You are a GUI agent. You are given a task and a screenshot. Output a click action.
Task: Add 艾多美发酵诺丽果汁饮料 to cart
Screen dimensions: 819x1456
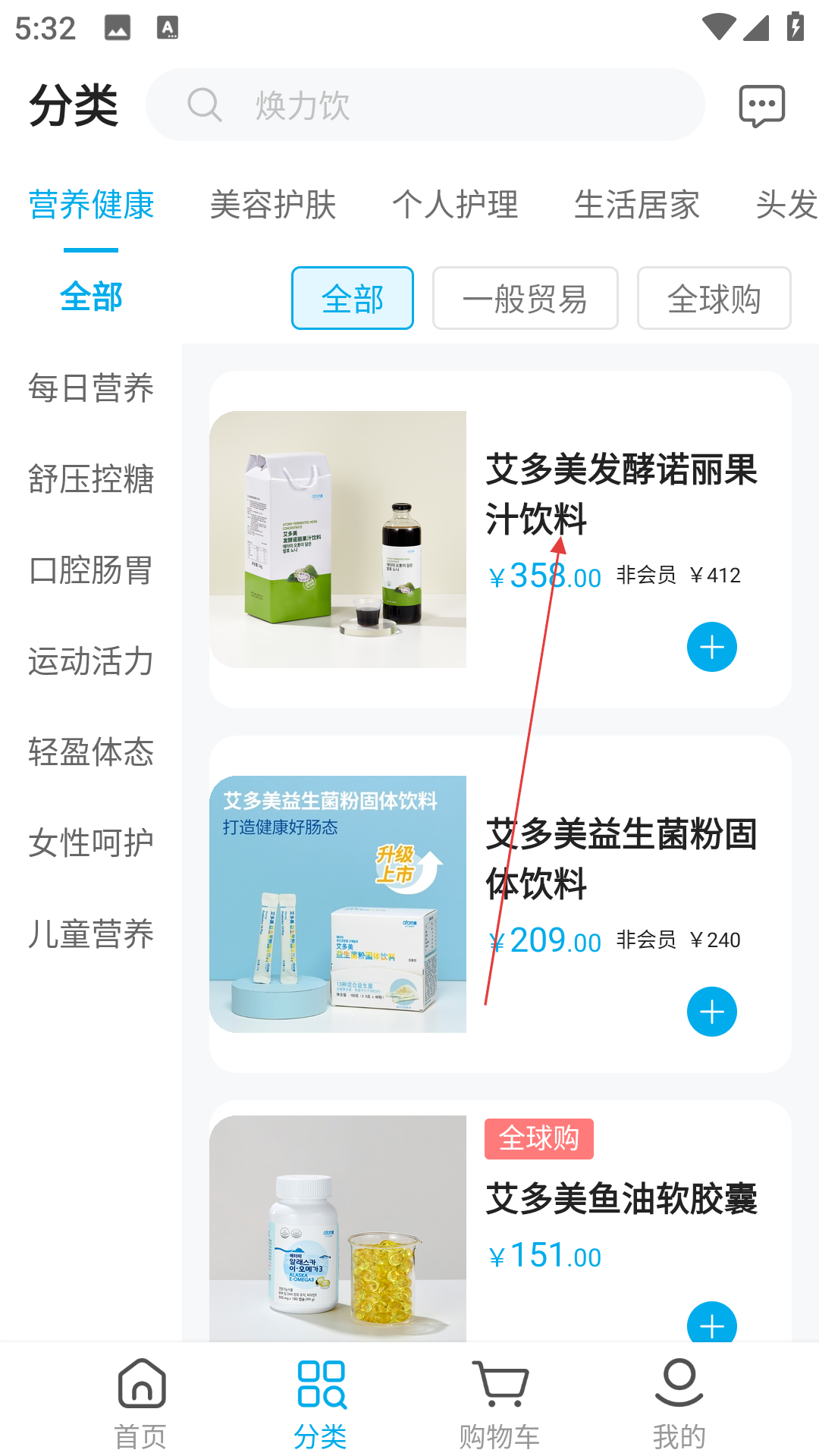pyautogui.click(x=711, y=647)
